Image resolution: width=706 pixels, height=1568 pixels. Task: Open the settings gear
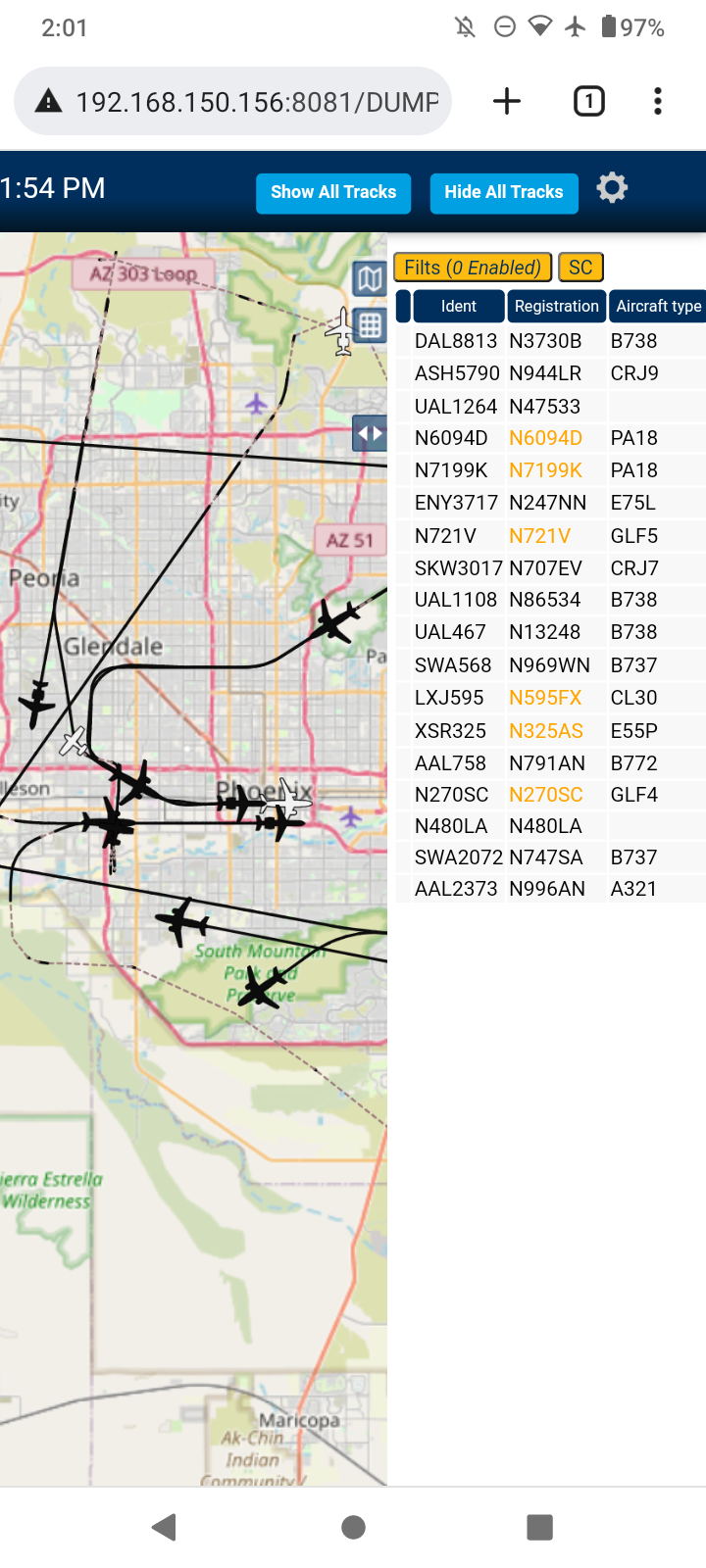point(612,187)
